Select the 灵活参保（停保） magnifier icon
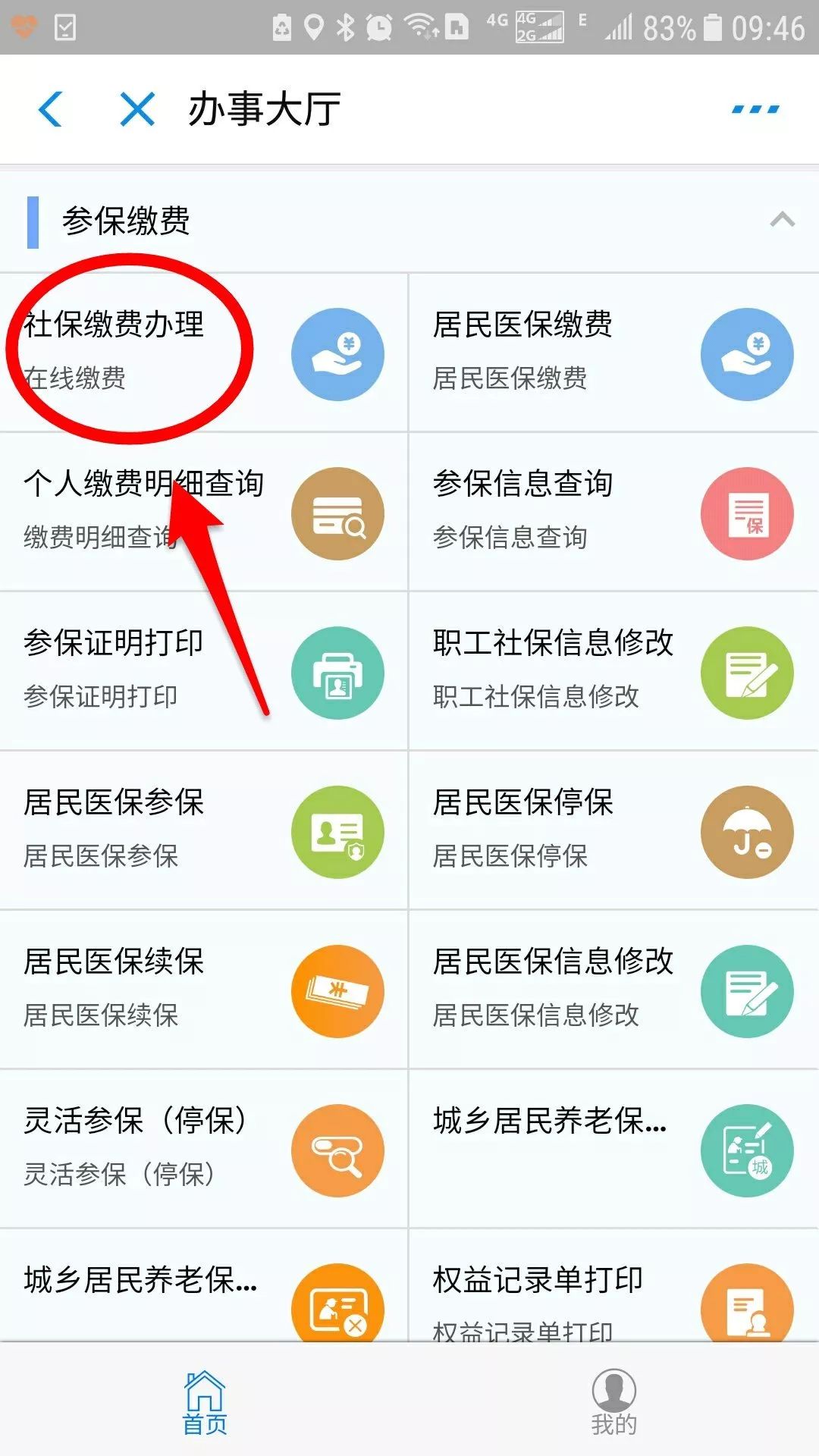 point(338,1150)
